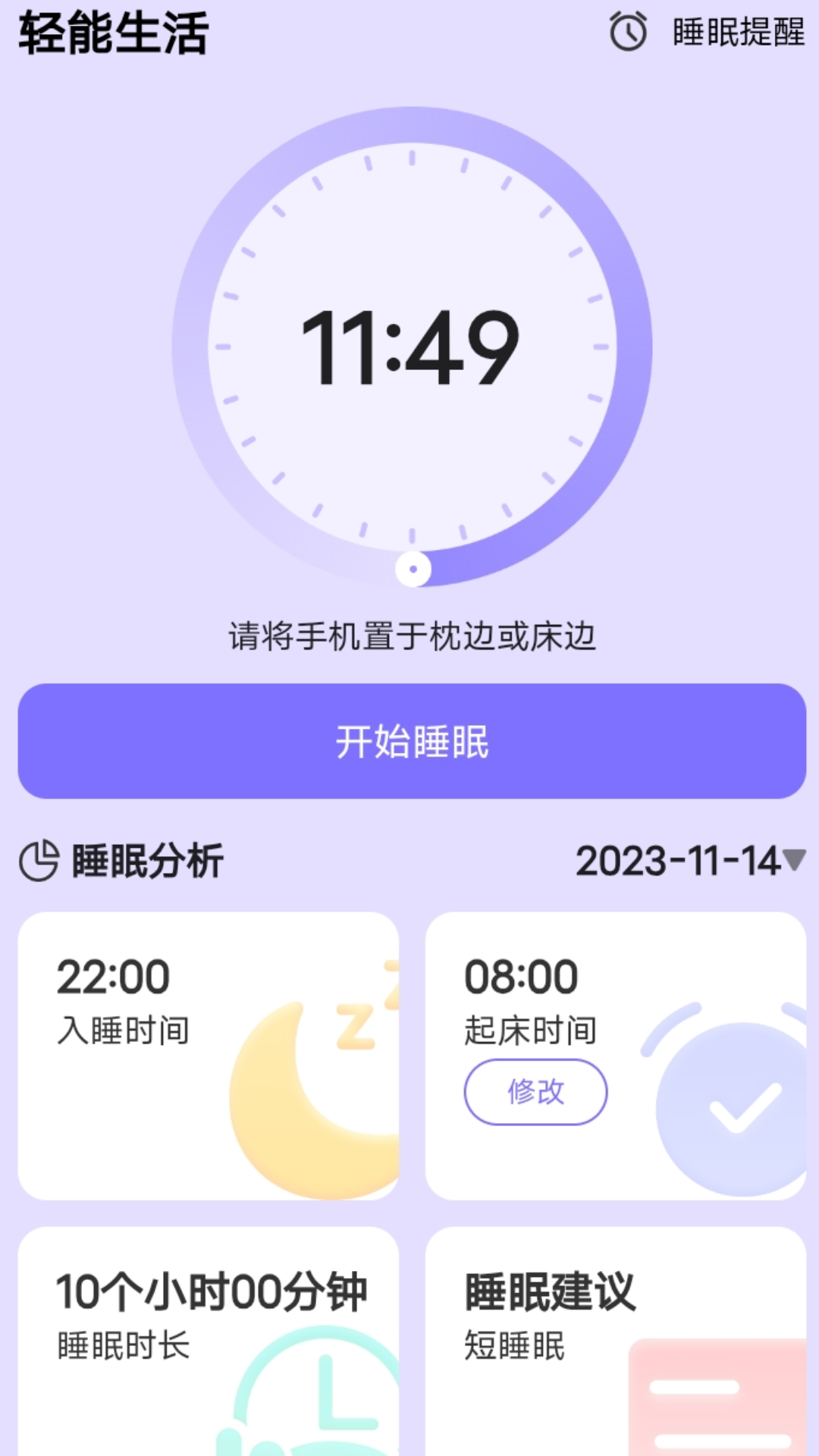Open the 睡眠提醒 sleep reminder

coord(707,33)
